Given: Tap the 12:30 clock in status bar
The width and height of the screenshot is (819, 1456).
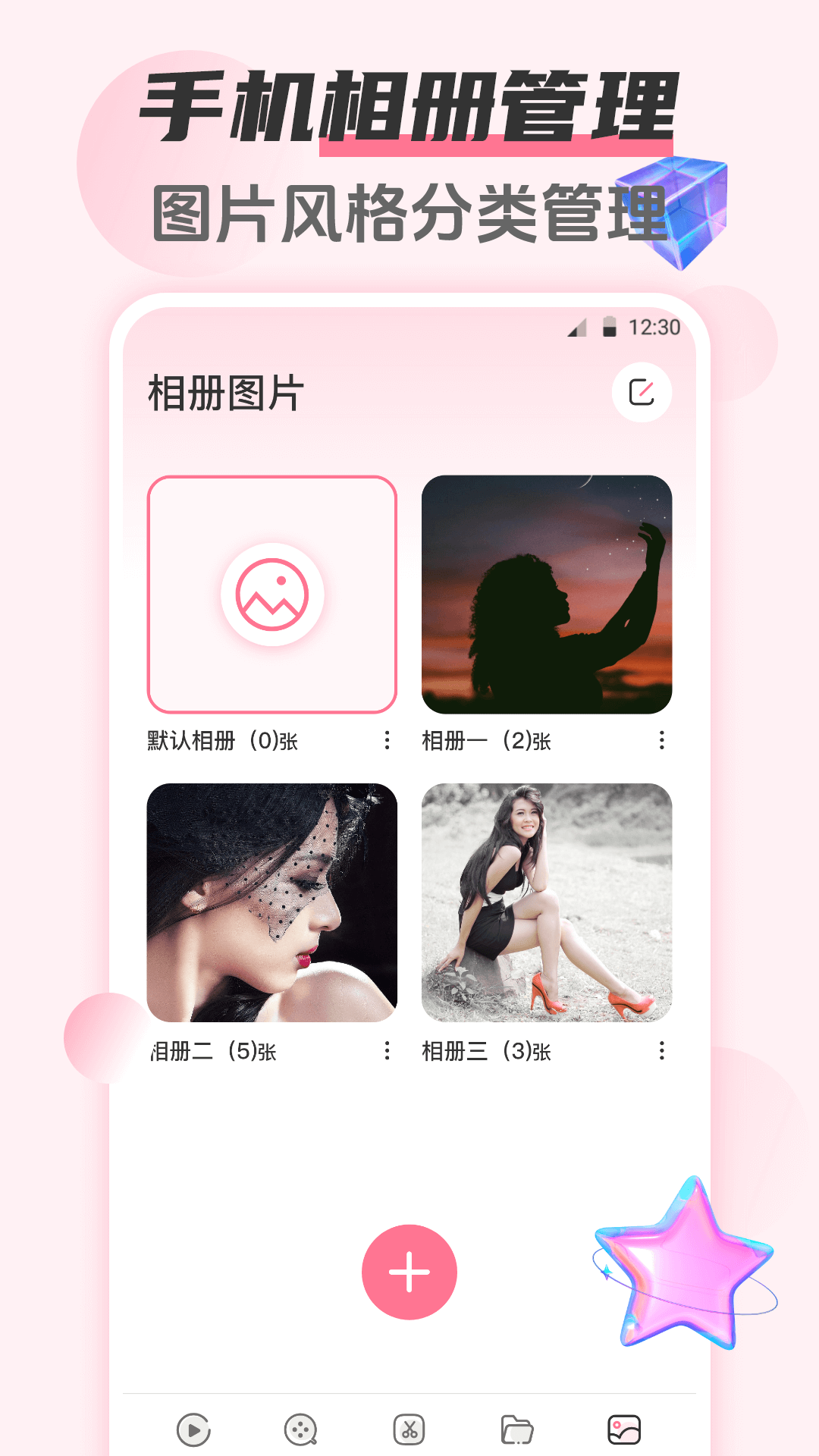Looking at the screenshot, I should coord(654,326).
